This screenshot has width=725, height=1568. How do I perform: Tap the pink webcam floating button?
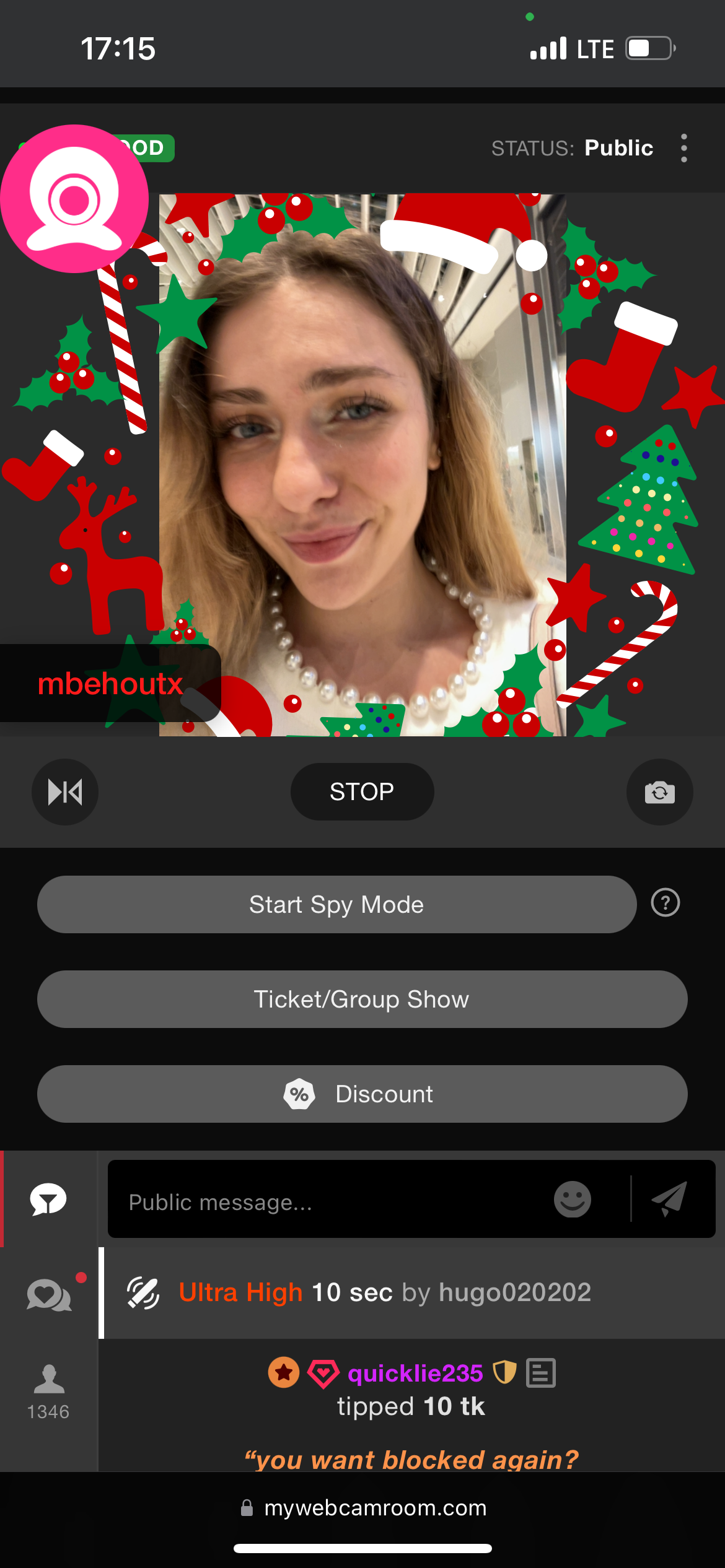coord(74,199)
